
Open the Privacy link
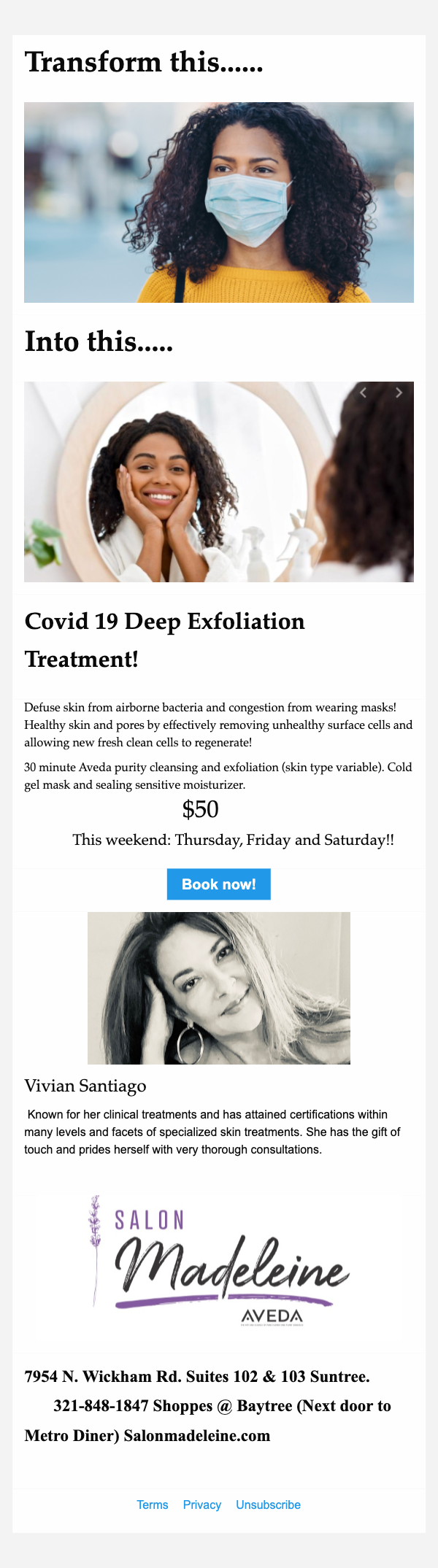[202, 1505]
